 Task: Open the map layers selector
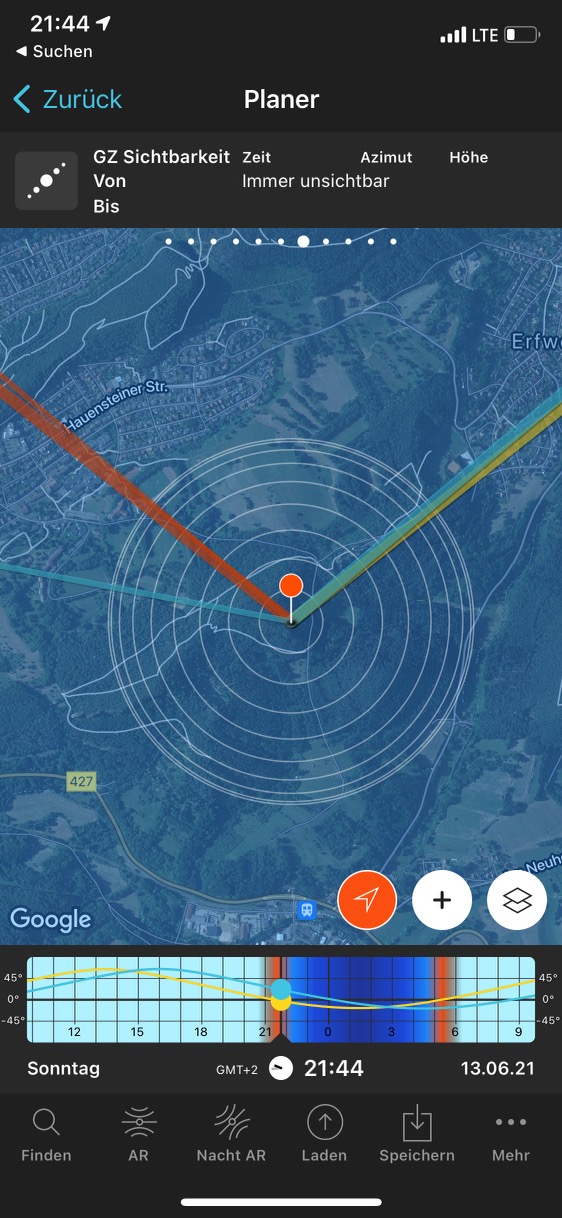click(x=517, y=900)
